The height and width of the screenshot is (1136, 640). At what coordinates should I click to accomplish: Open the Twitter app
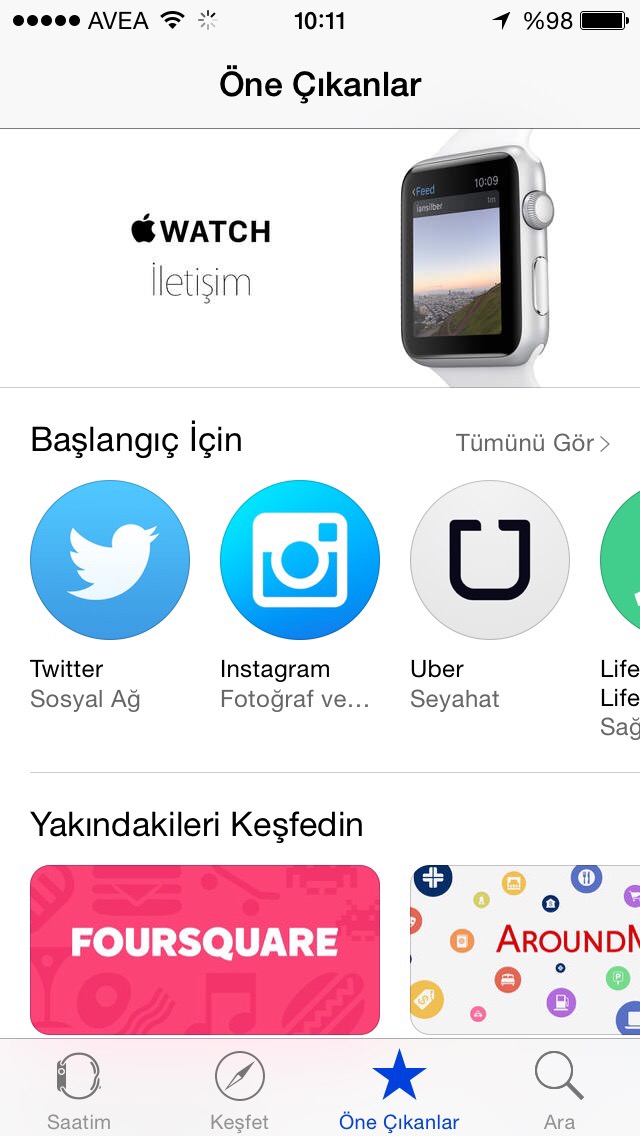(x=110, y=560)
